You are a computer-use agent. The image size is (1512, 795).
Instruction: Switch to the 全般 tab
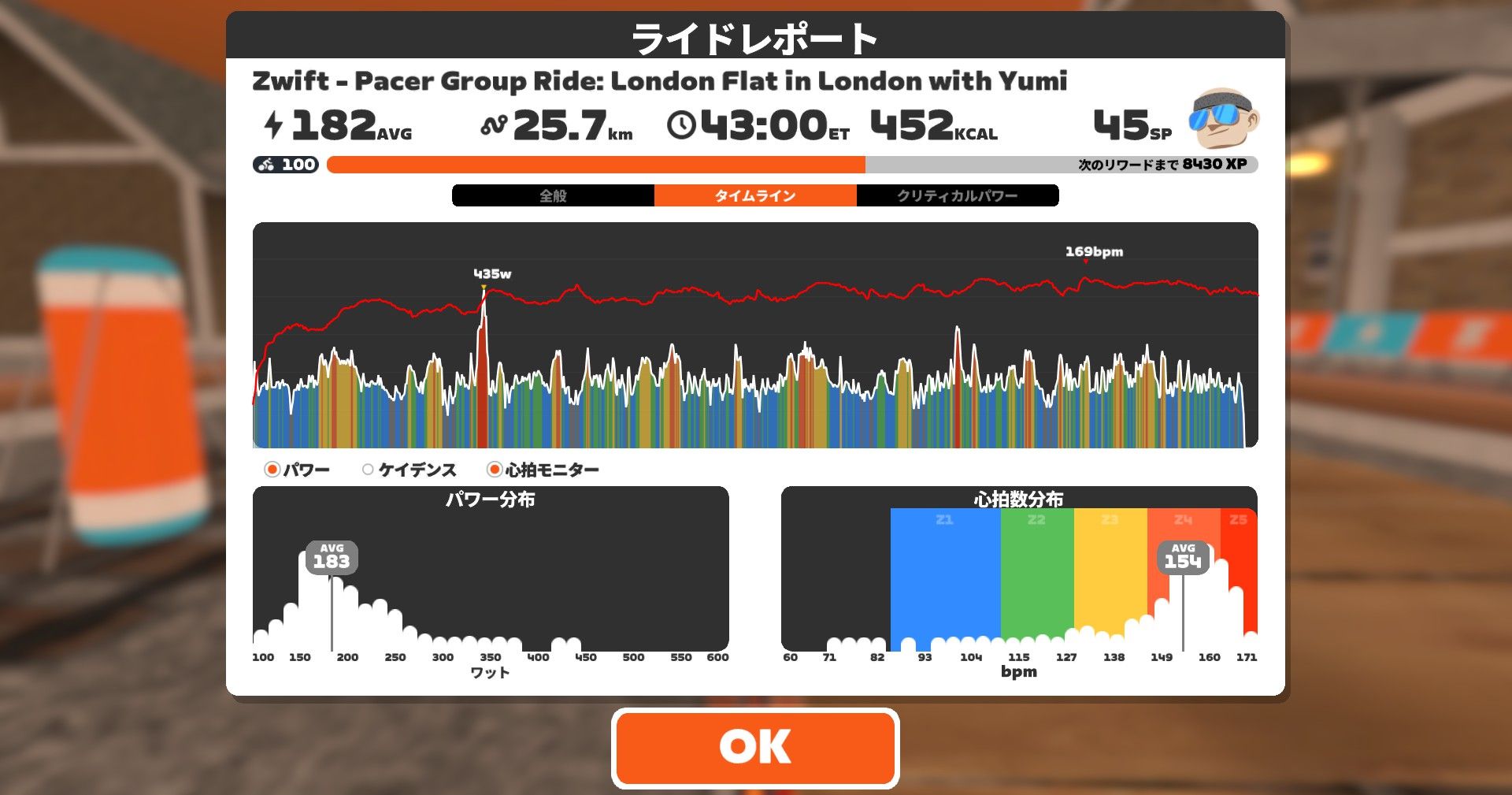tap(553, 195)
